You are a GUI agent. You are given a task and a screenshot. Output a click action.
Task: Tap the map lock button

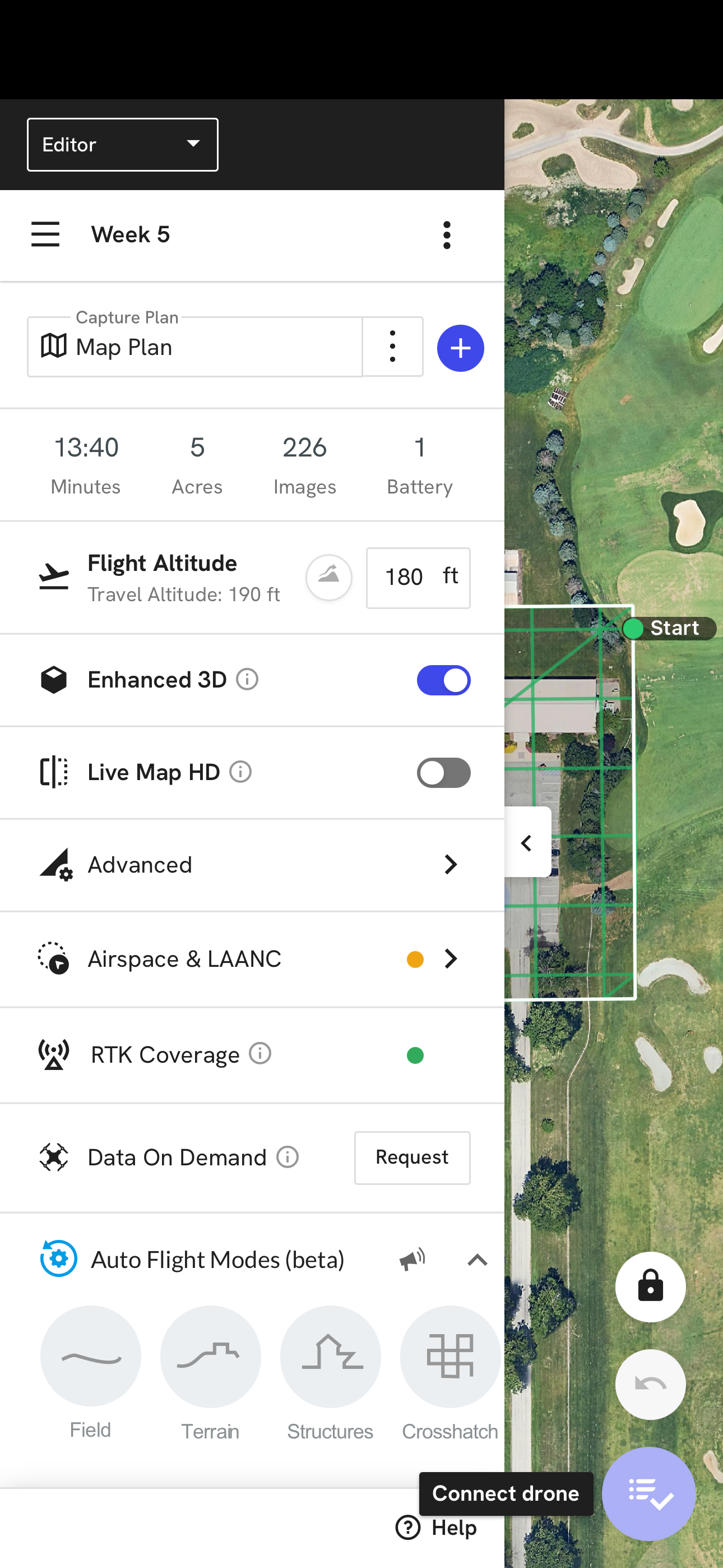[x=650, y=1286]
